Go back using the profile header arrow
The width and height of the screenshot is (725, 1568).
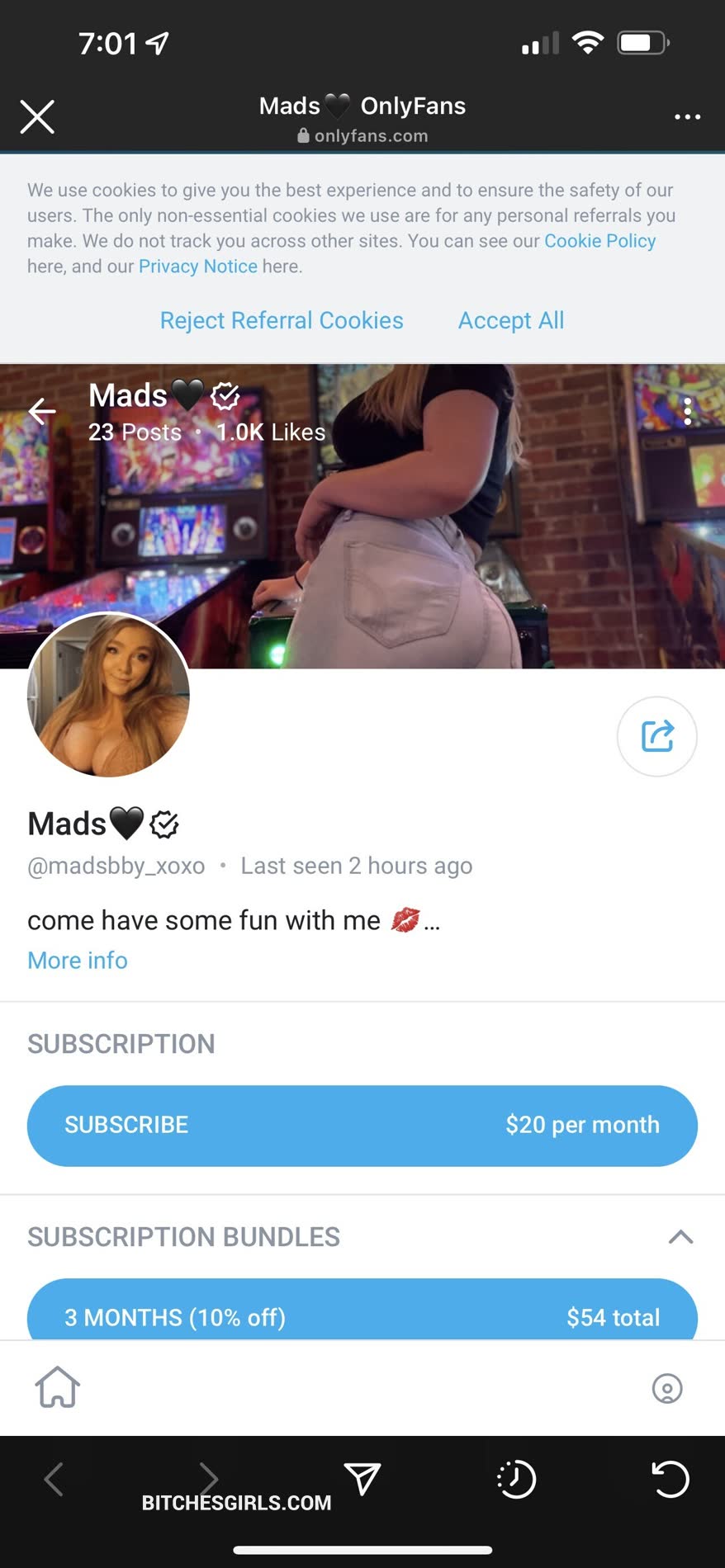42,410
